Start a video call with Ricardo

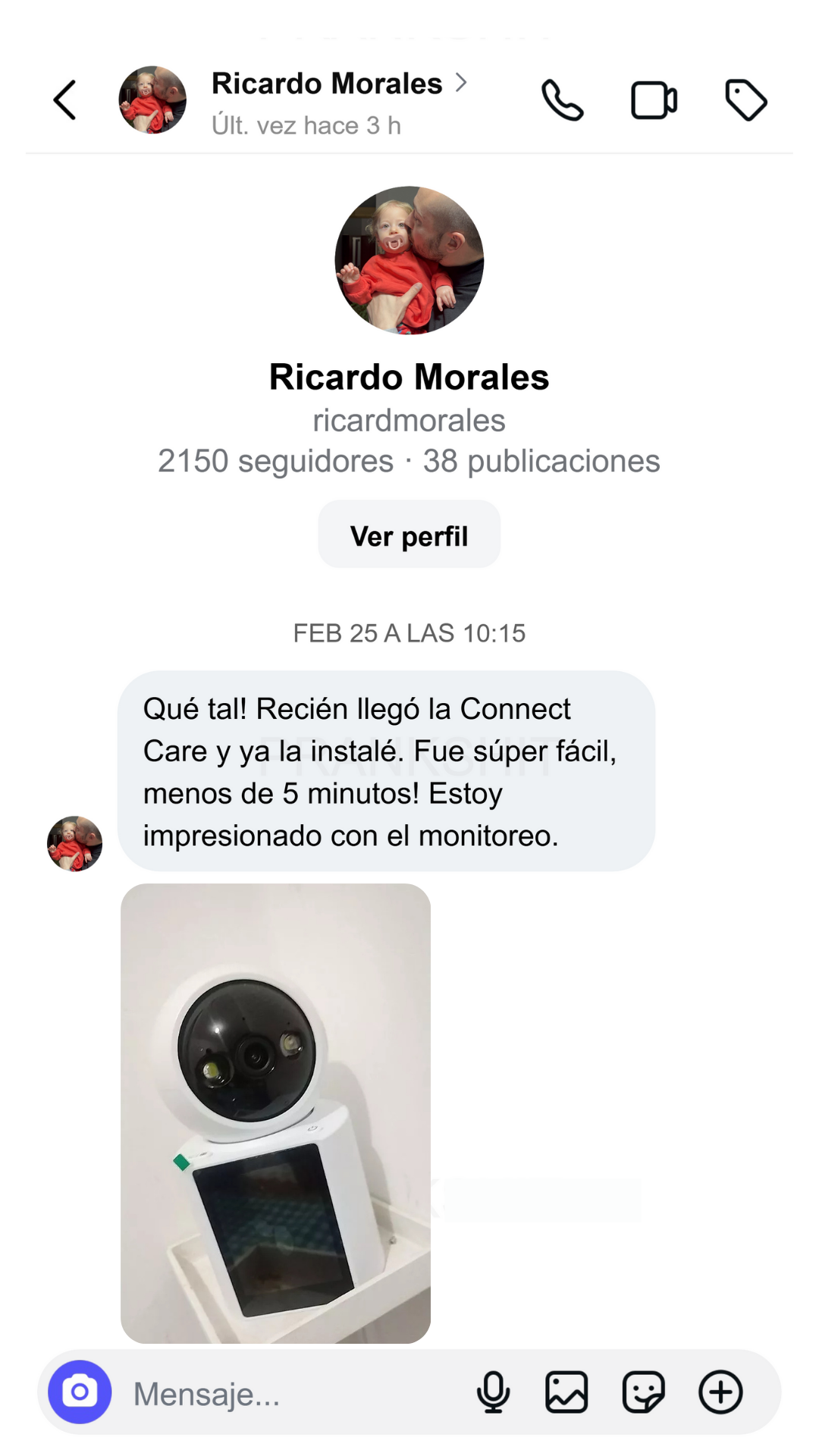point(654,100)
